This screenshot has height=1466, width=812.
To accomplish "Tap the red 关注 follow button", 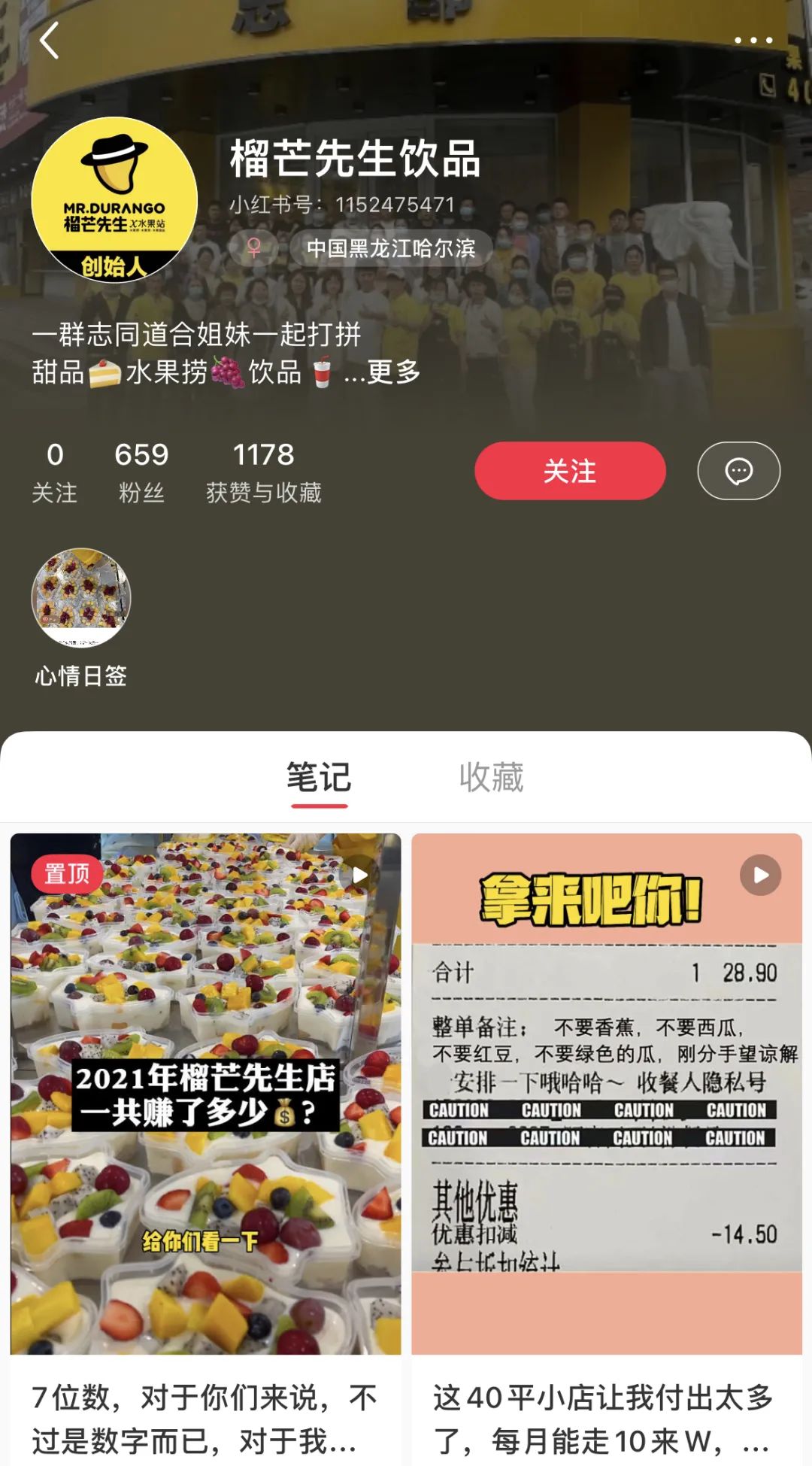I will tap(570, 472).
